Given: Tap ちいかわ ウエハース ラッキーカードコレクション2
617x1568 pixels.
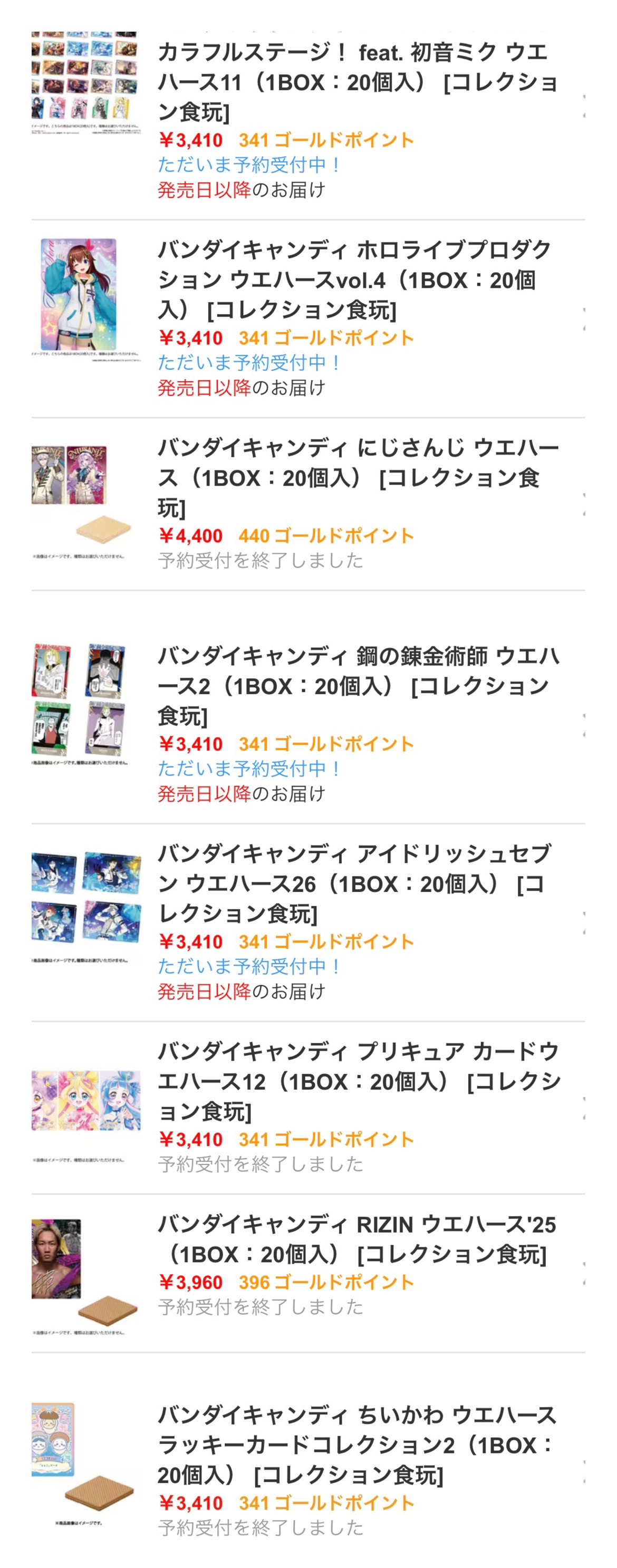Looking at the screenshot, I should coord(356,1445).
